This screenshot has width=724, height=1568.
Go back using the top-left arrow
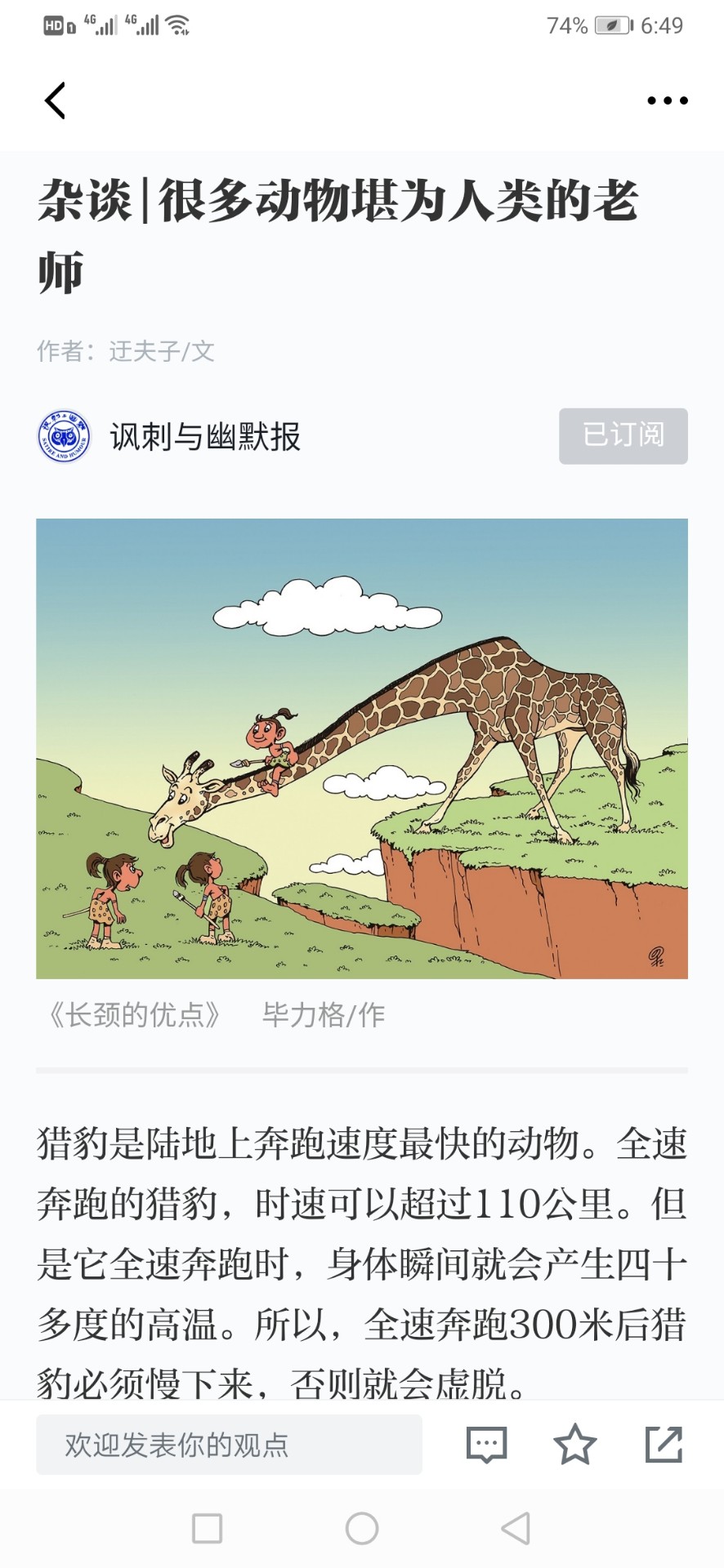coord(55,101)
